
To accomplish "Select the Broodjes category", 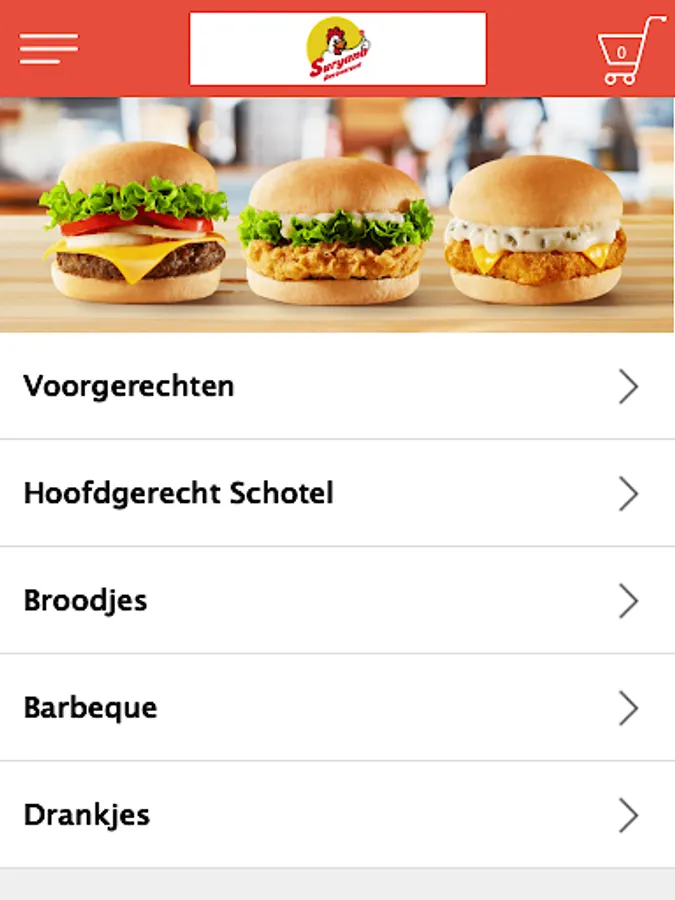I will [x=337, y=600].
